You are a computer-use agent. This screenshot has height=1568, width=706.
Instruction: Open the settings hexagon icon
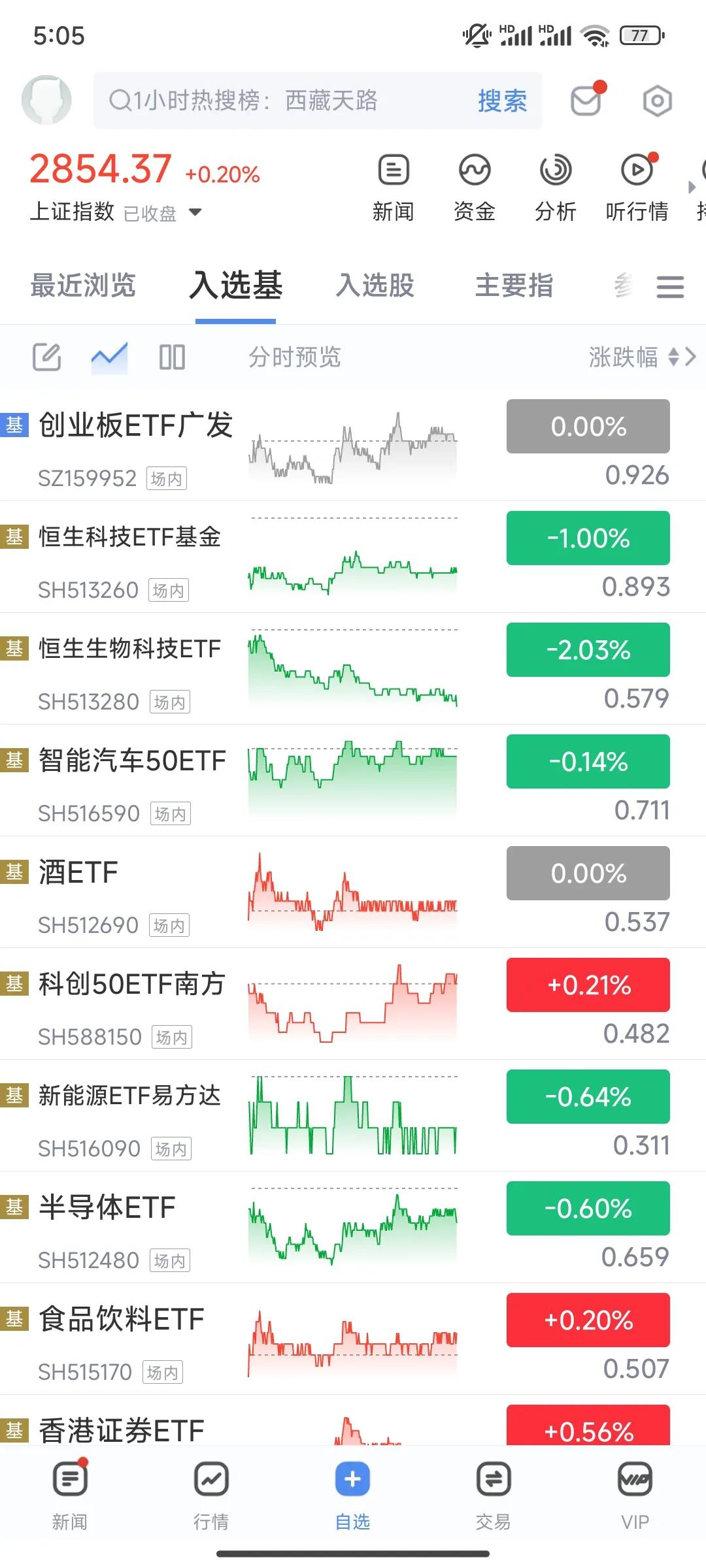point(656,101)
